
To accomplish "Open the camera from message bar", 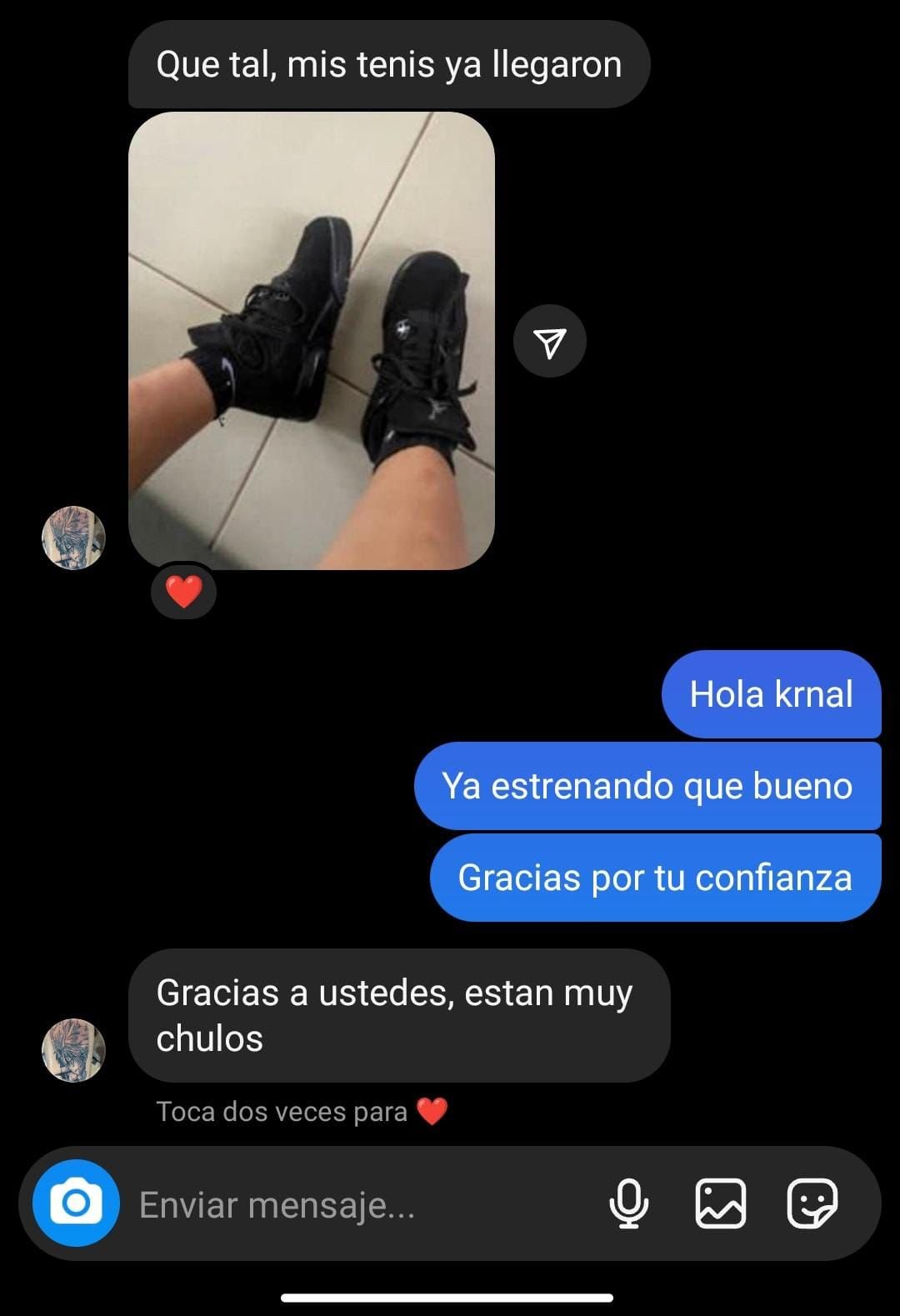I will pos(76,1203).
